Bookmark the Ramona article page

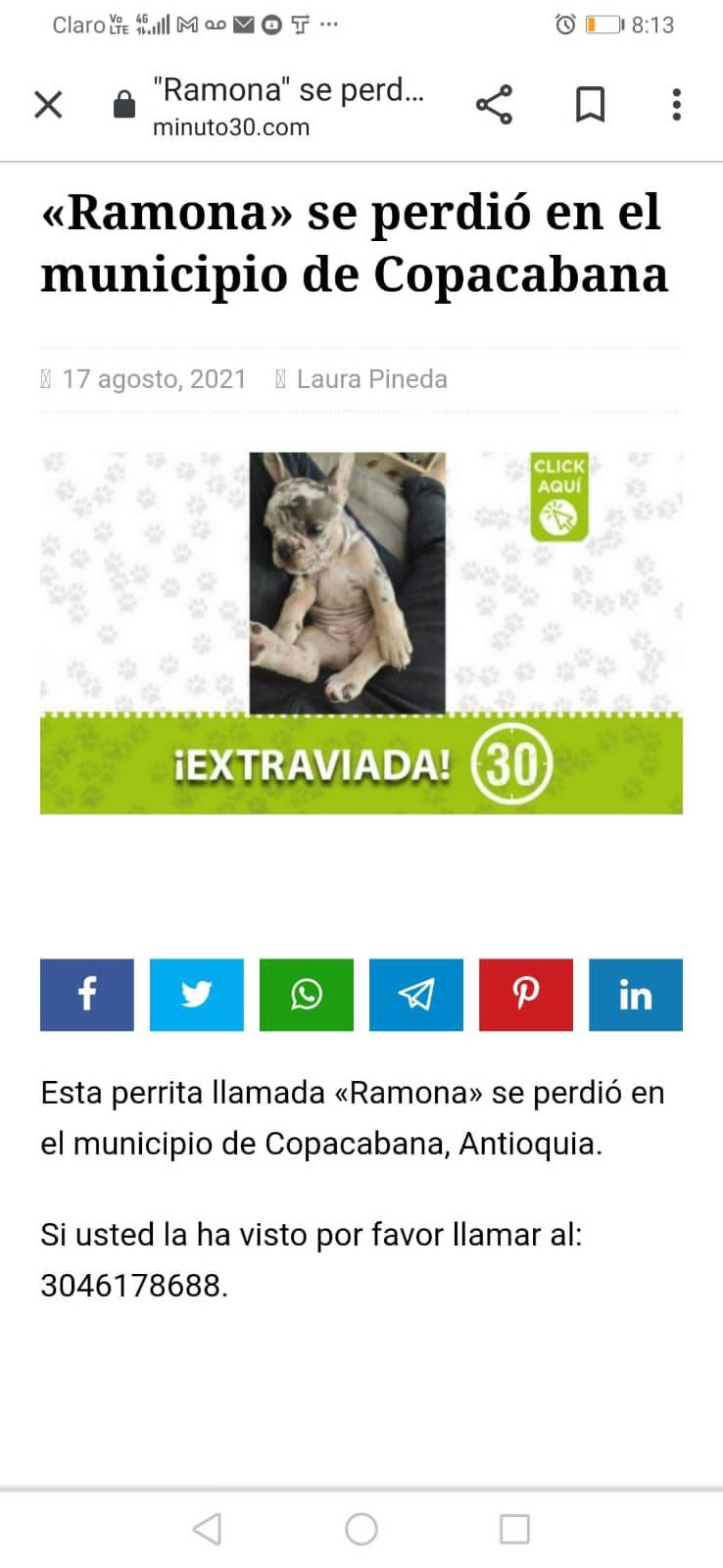590,105
